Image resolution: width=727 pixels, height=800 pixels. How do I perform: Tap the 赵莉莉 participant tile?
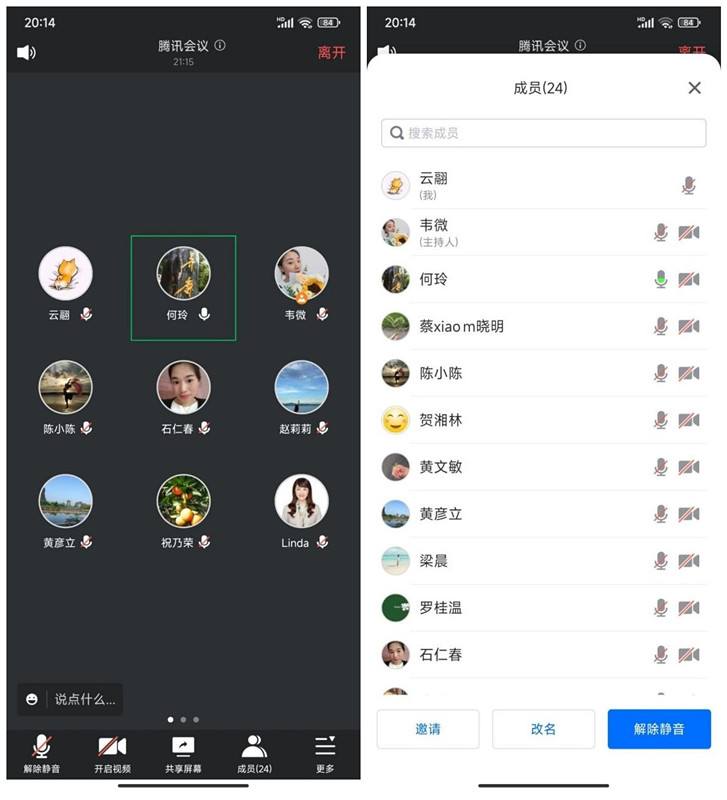(x=301, y=395)
